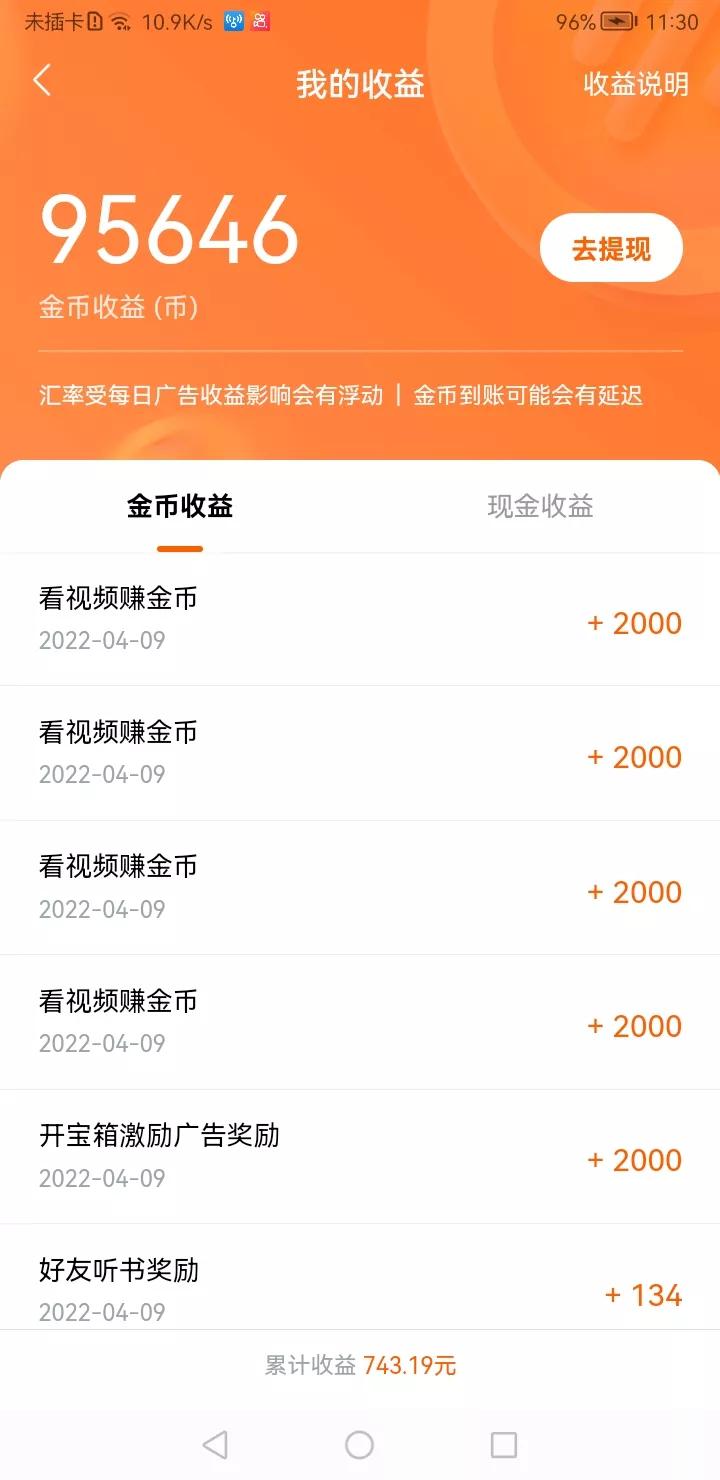This screenshot has height=1480, width=720.
Task: Tap the back arrow on 我的收益 page
Action: [42, 84]
